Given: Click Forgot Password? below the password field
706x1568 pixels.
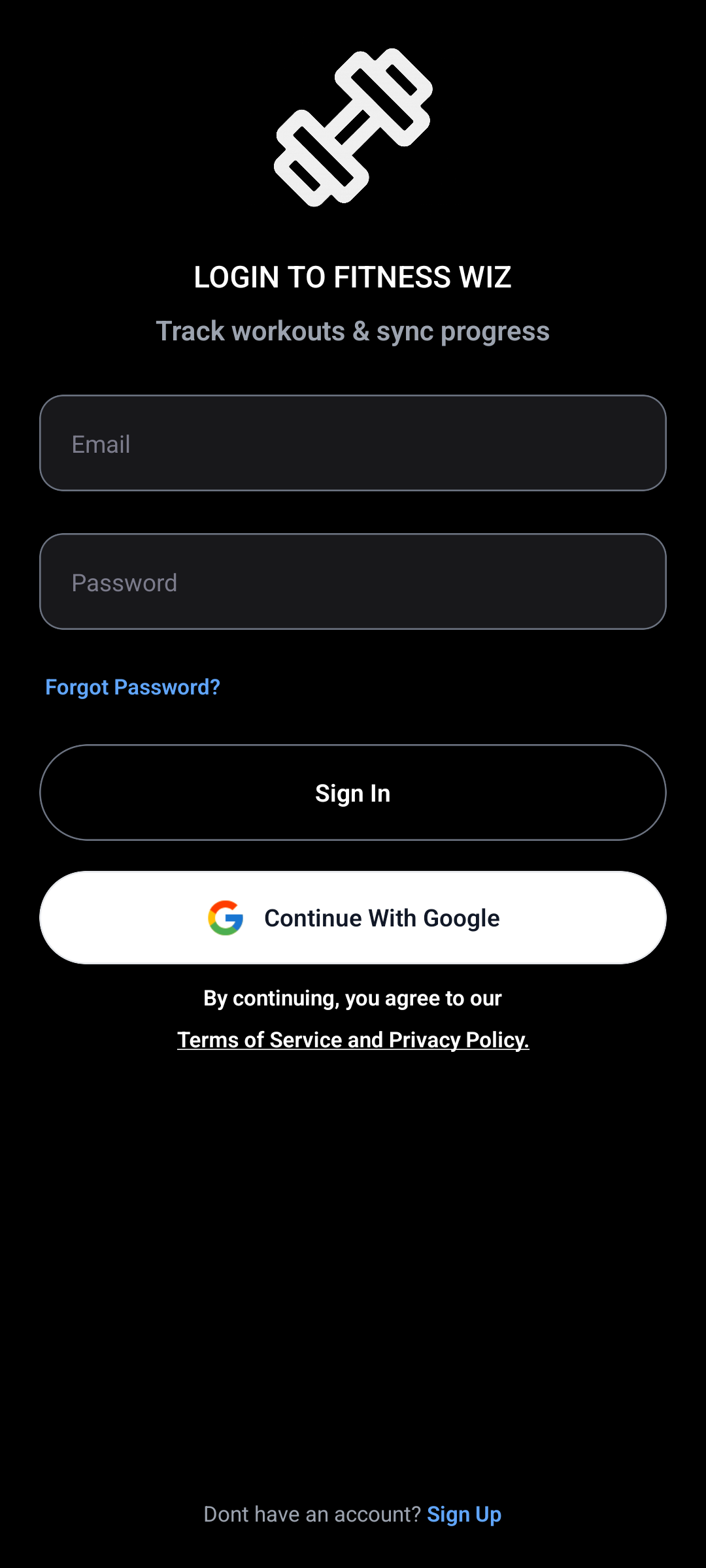Looking at the screenshot, I should tap(133, 687).
